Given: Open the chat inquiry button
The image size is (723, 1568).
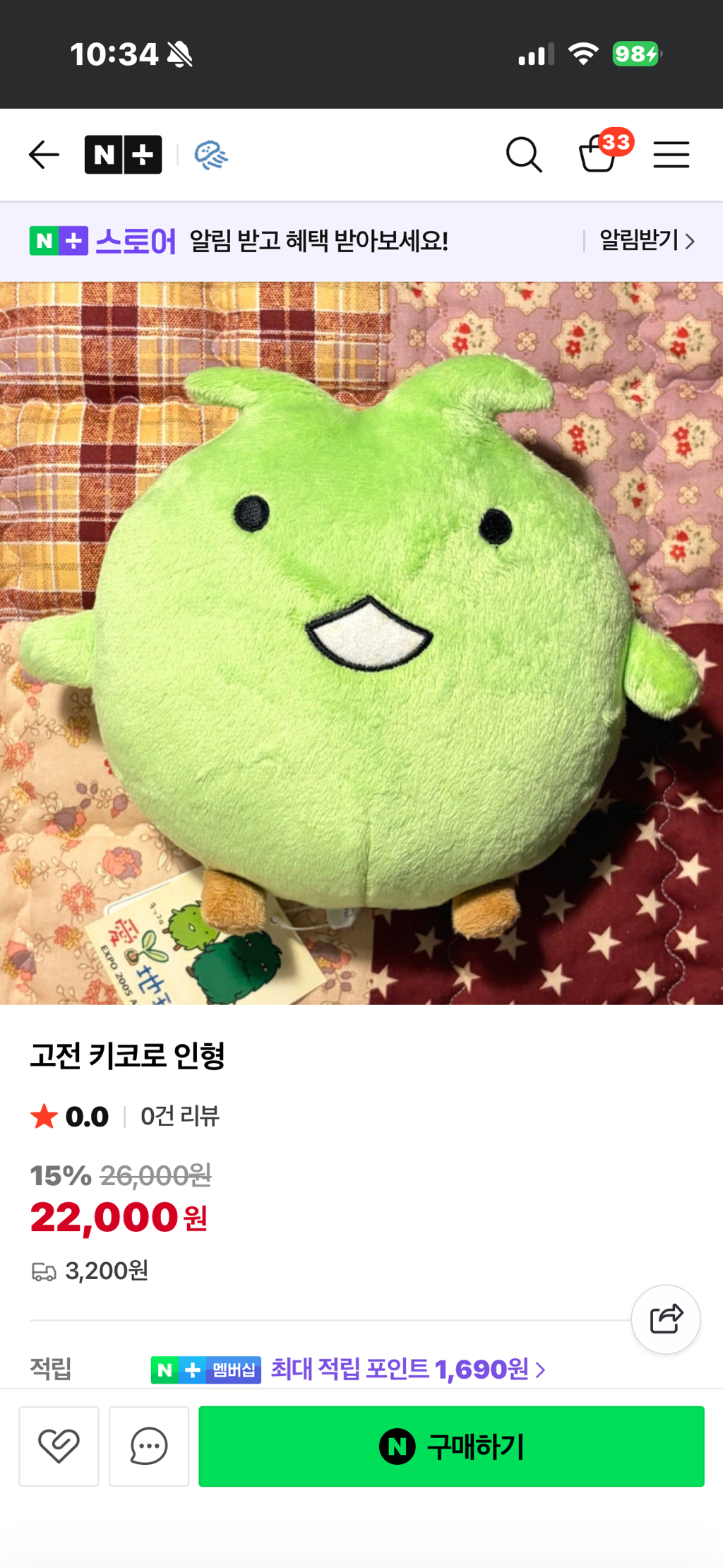Looking at the screenshot, I should tap(149, 1446).
